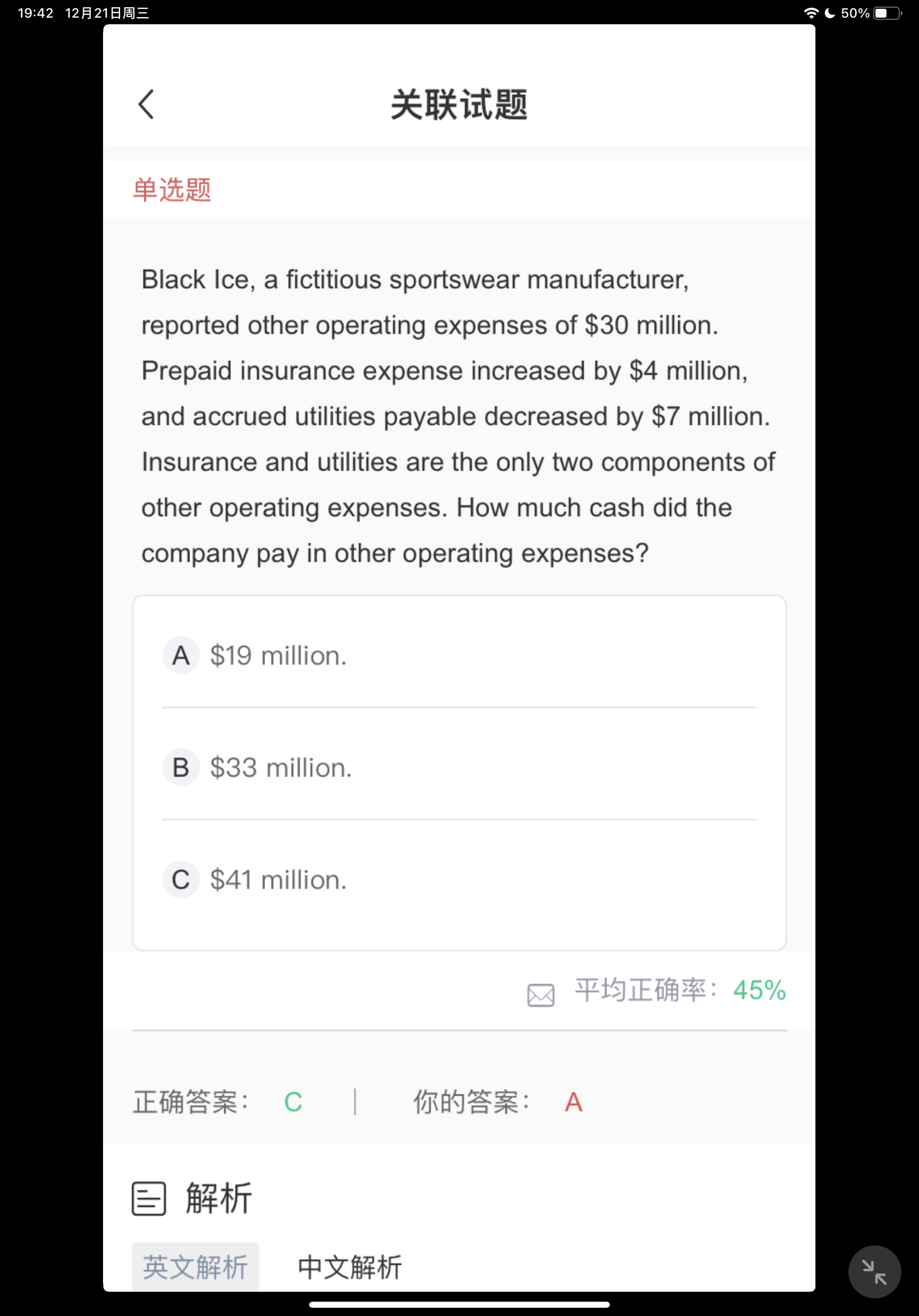Select option B $33 million
This screenshot has height=1316, width=919.
click(281, 768)
